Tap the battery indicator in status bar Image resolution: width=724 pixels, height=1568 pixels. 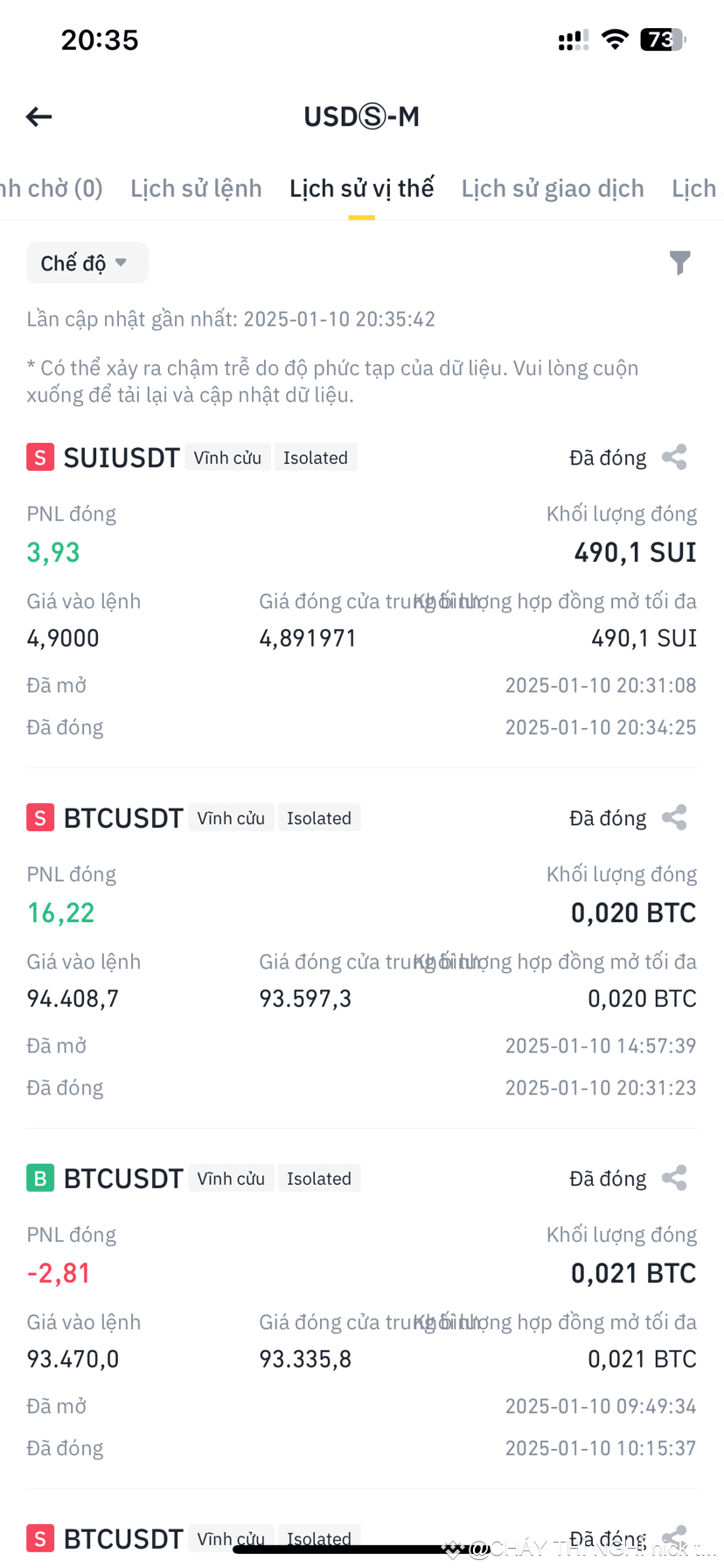(x=663, y=38)
